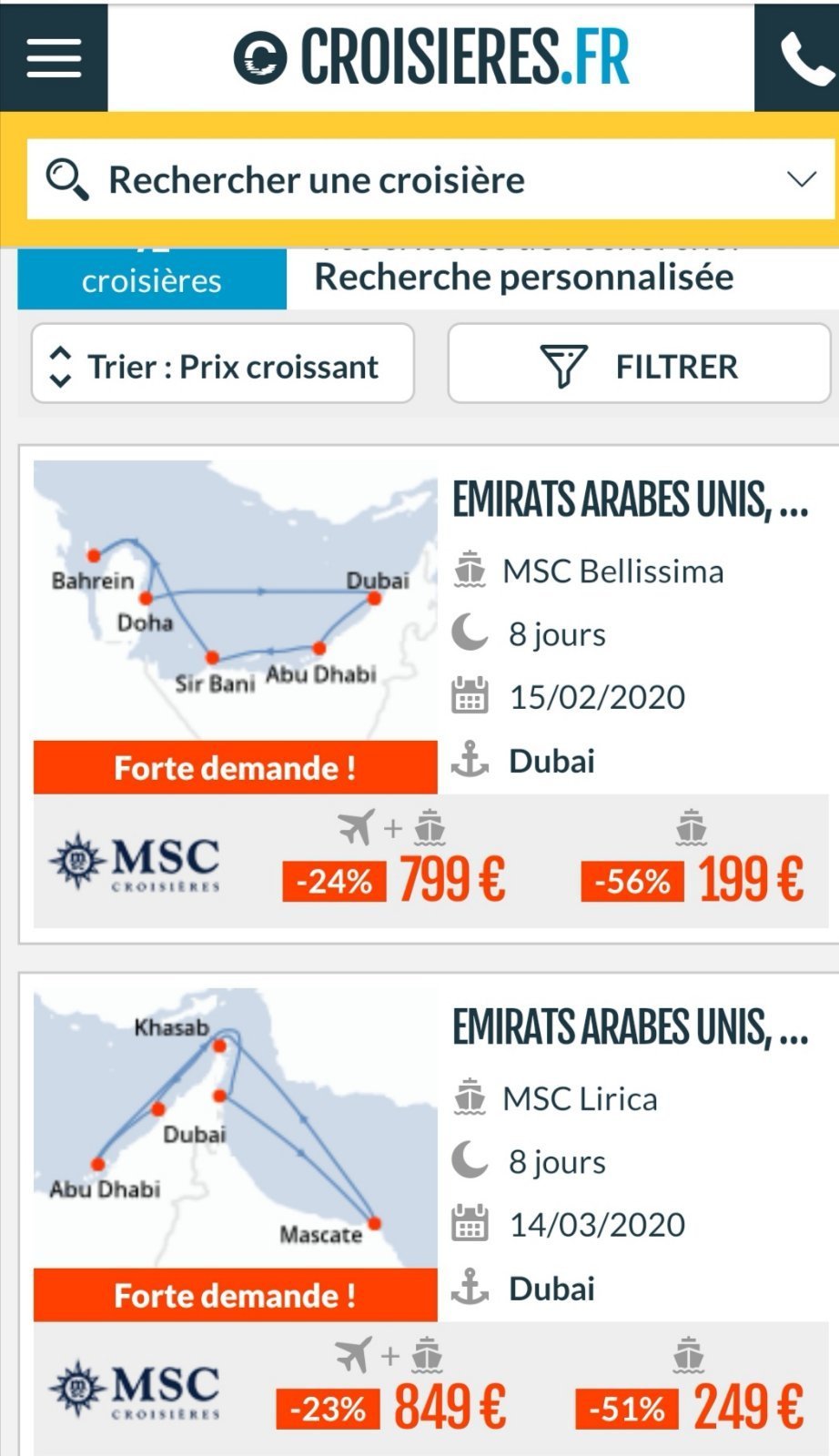The height and width of the screenshot is (1456, 839).
Task: Choose the 199 € cruise-only price
Action: point(750,880)
